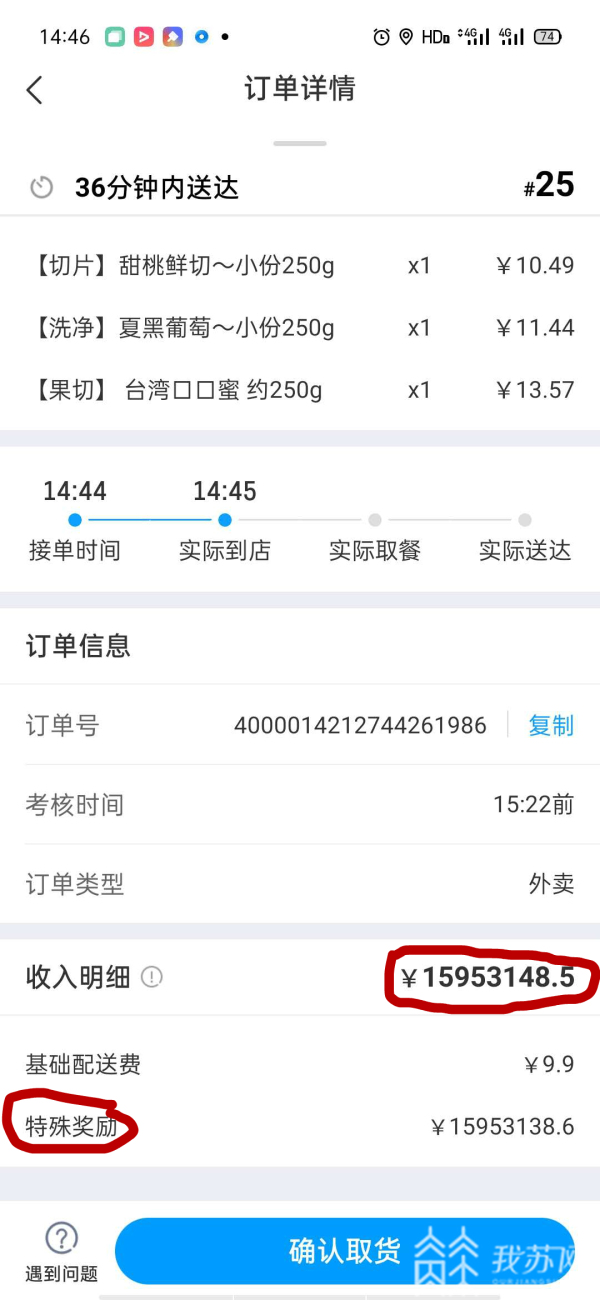The image size is (600, 1300).
Task: Open the info icon beside 收入明细
Action: point(152,977)
